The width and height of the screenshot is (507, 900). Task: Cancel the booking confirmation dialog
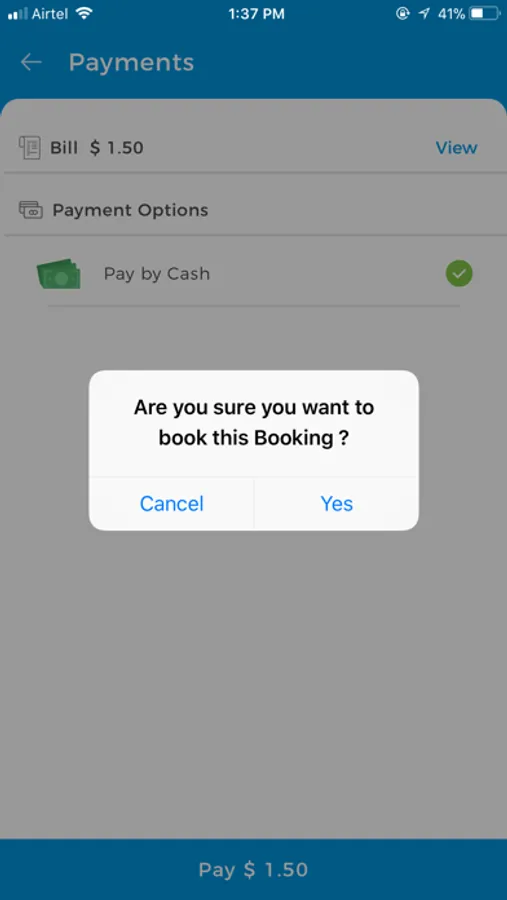tap(171, 503)
